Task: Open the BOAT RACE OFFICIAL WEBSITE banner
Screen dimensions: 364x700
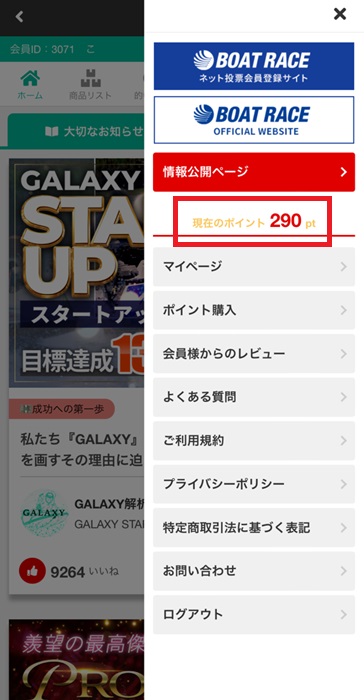Action: point(254,120)
